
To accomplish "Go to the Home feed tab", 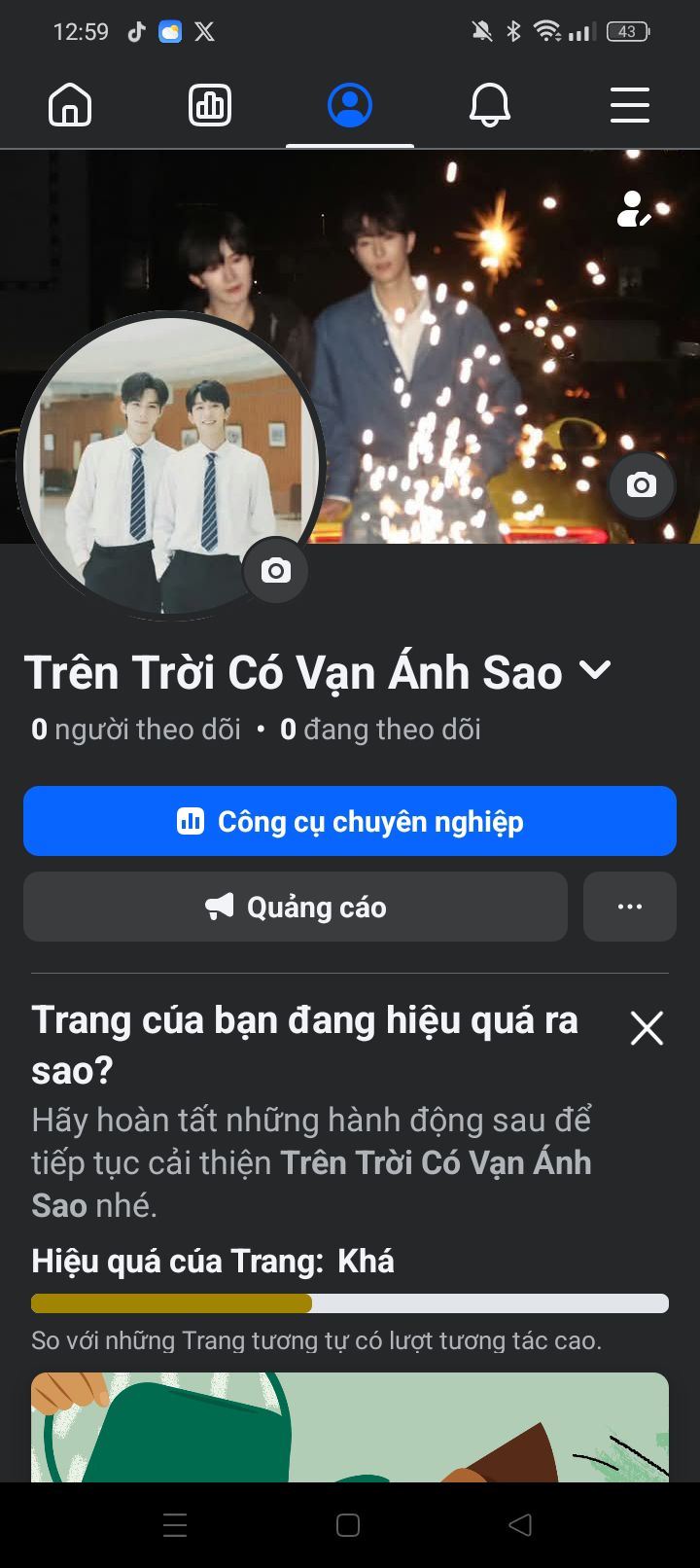I will click(x=70, y=105).
